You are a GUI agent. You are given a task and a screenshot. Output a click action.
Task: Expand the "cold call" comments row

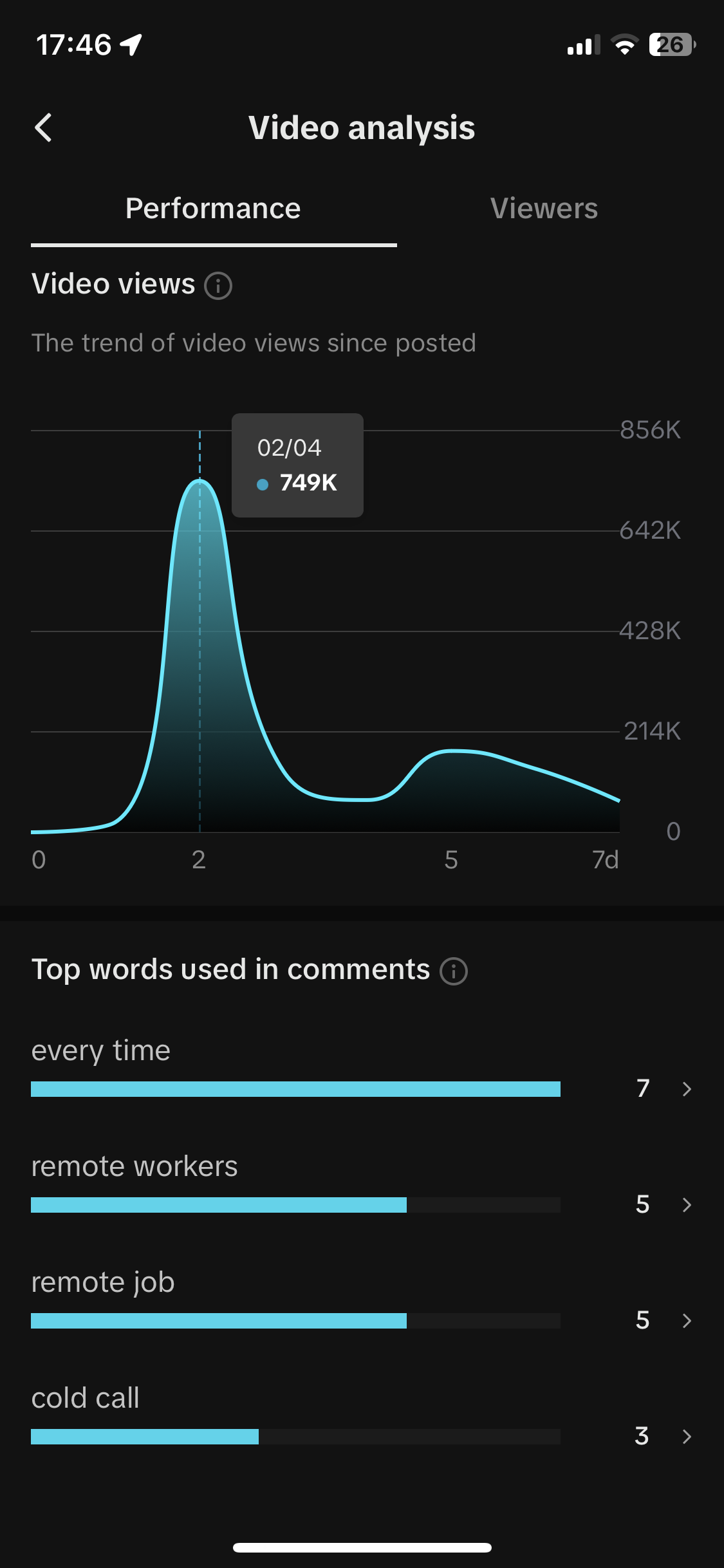tap(686, 1436)
